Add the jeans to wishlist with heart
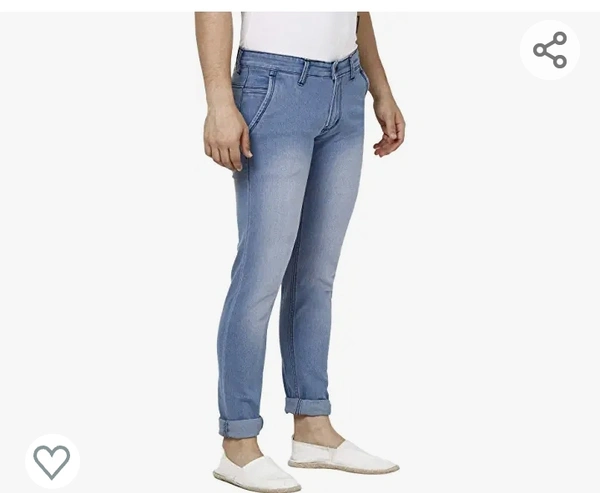The height and width of the screenshot is (493, 600). click(52, 461)
